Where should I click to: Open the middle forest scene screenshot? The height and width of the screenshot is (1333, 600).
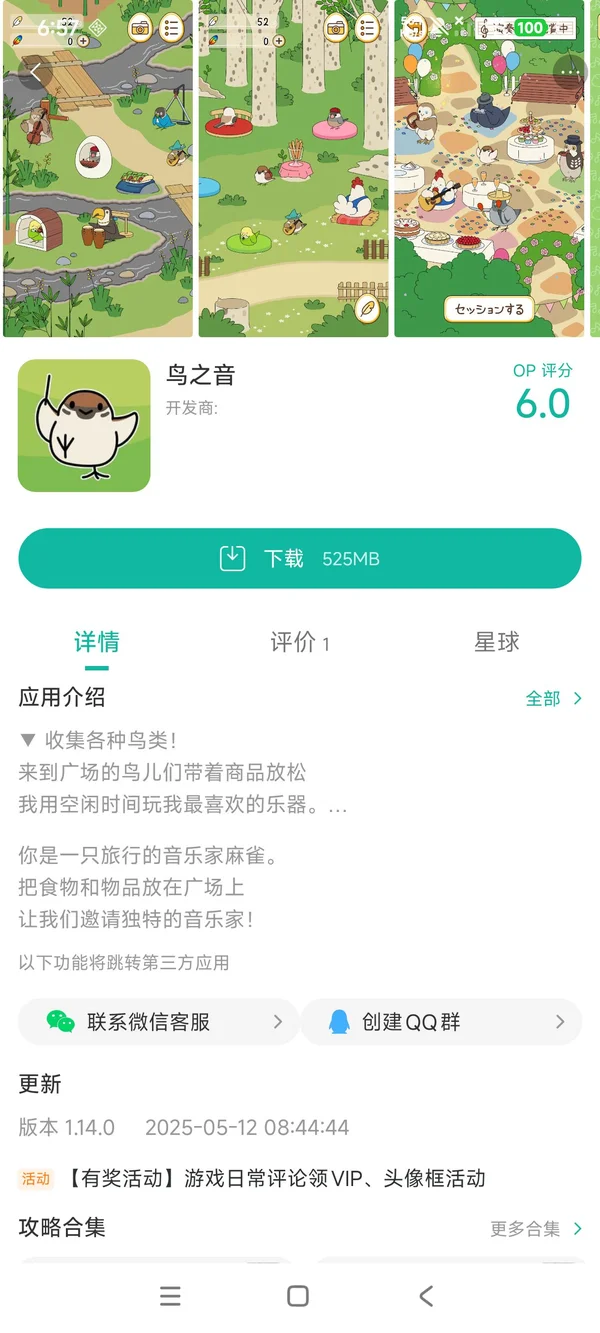pos(293,200)
